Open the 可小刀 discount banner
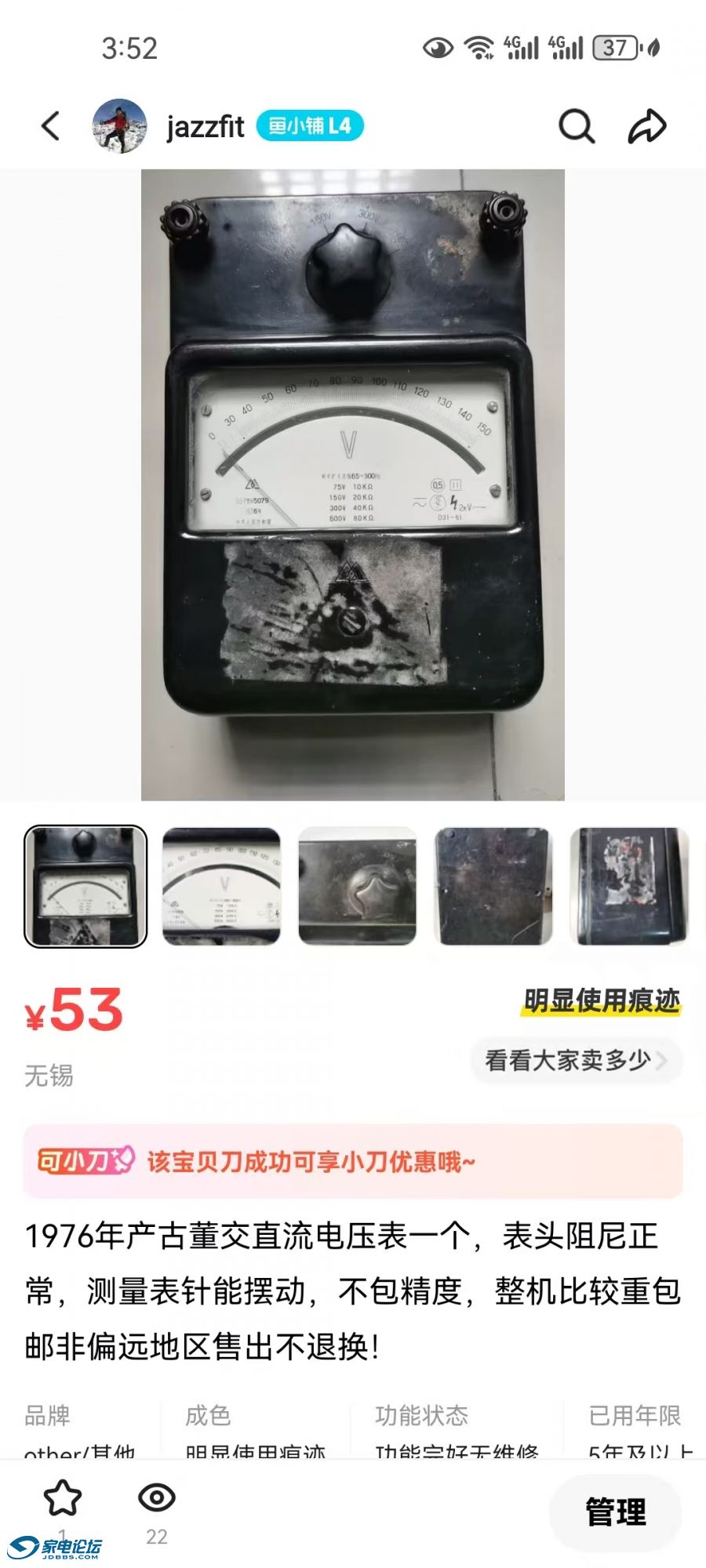Screen dimensions: 706x1568 pos(353,1161)
